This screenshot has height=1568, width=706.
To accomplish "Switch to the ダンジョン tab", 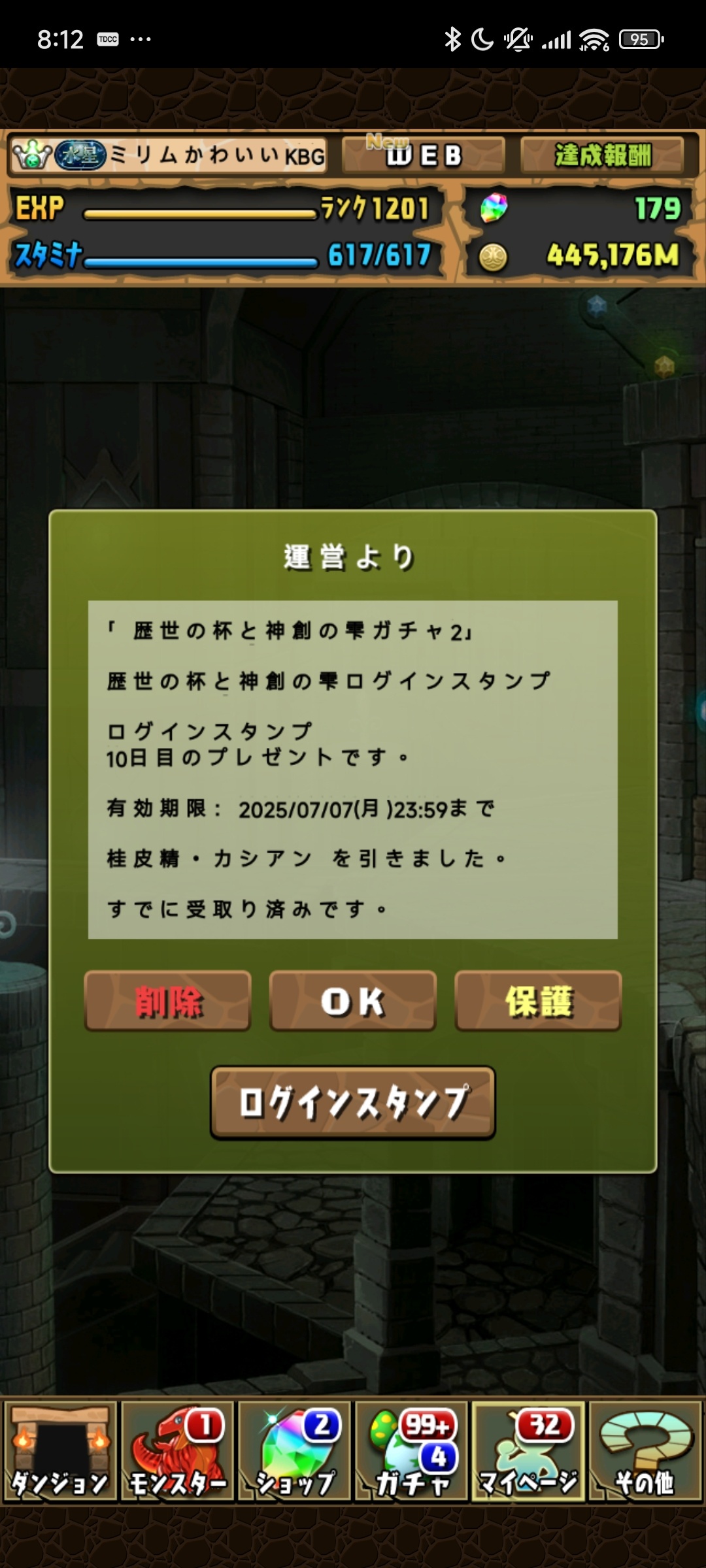I will 59,1452.
